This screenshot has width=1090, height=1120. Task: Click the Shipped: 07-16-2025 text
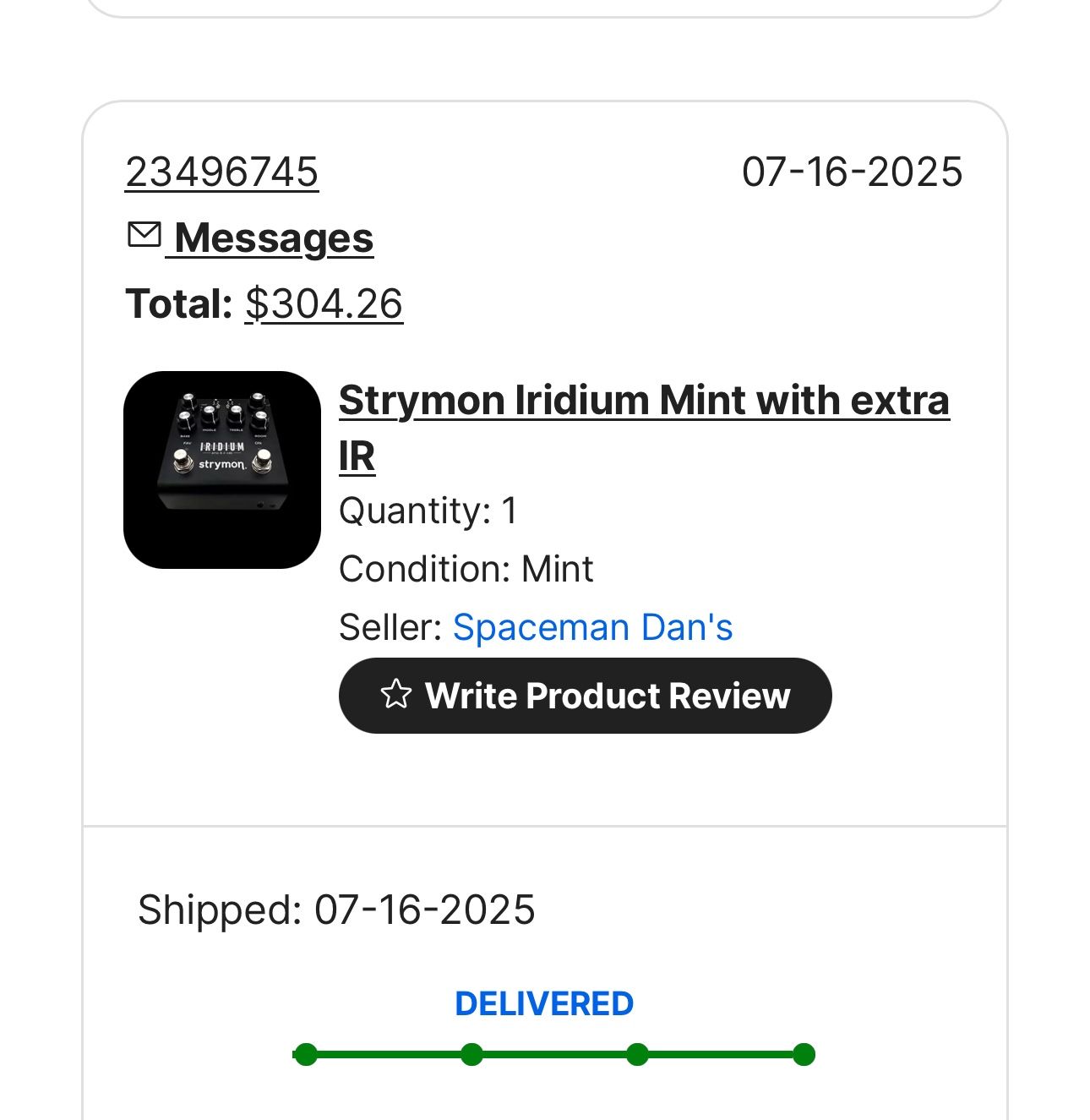click(x=338, y=910)
